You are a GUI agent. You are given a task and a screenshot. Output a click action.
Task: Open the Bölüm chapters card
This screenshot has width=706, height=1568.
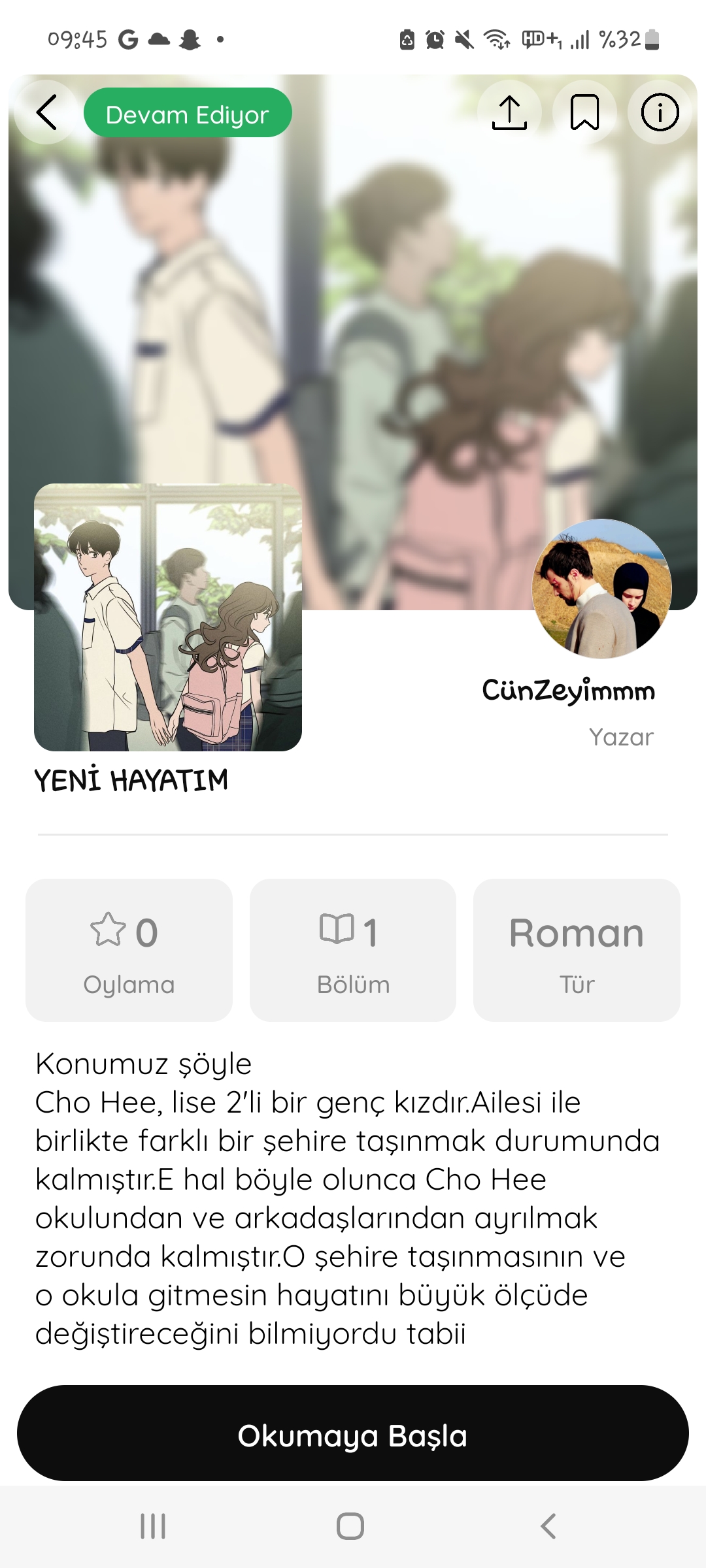pos(353,950)
